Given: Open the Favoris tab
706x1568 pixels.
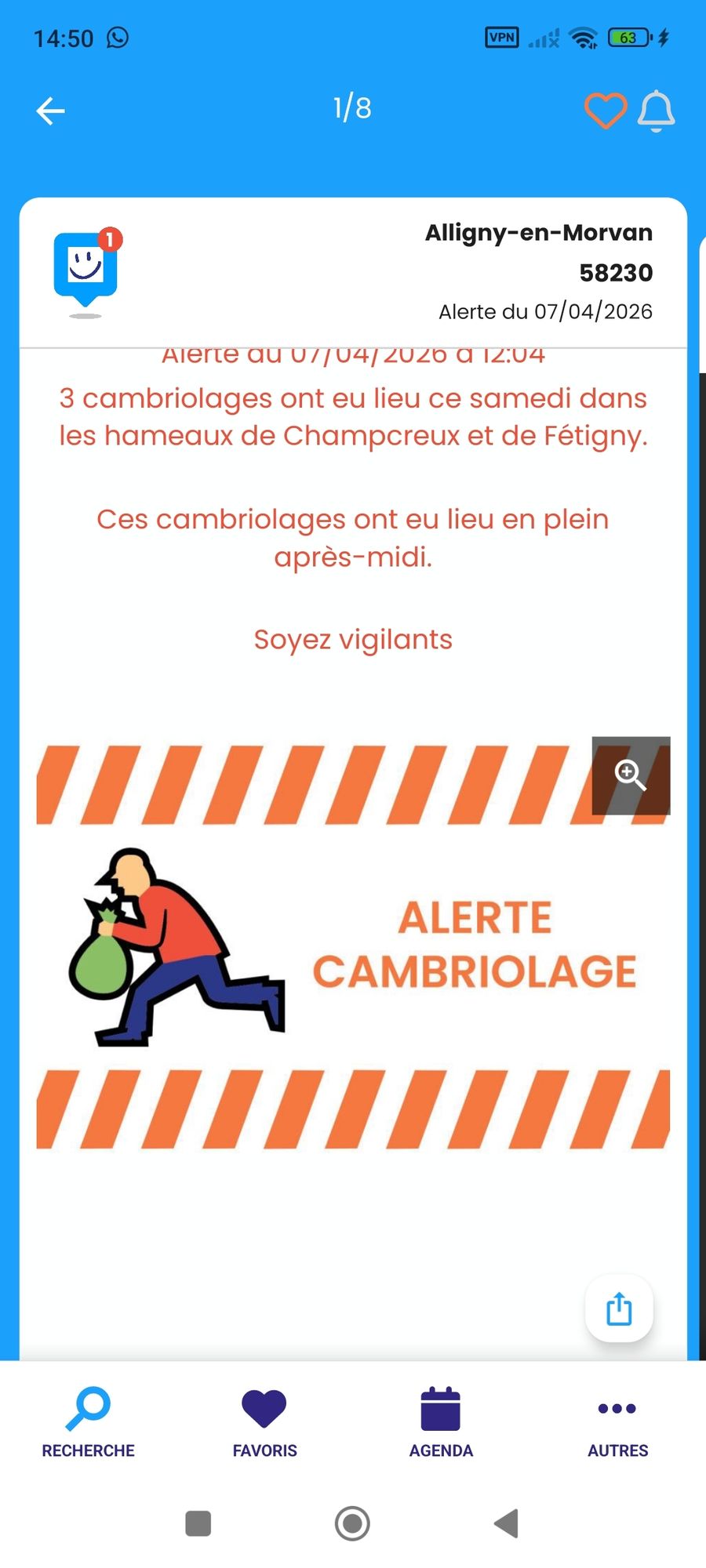Looking at the screenshot, I should click(x=264, y=1422).
